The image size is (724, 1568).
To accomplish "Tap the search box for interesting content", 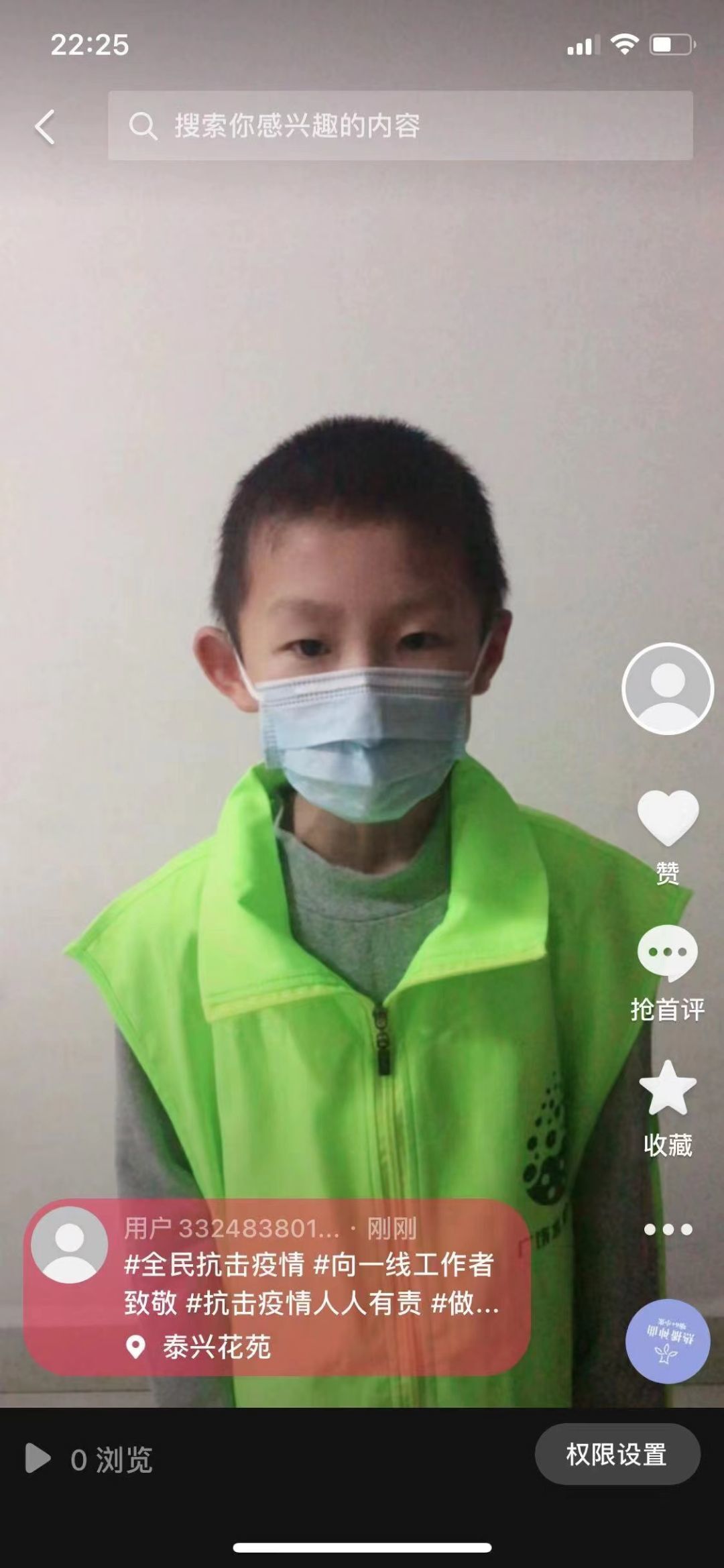I will coord(400,125).
